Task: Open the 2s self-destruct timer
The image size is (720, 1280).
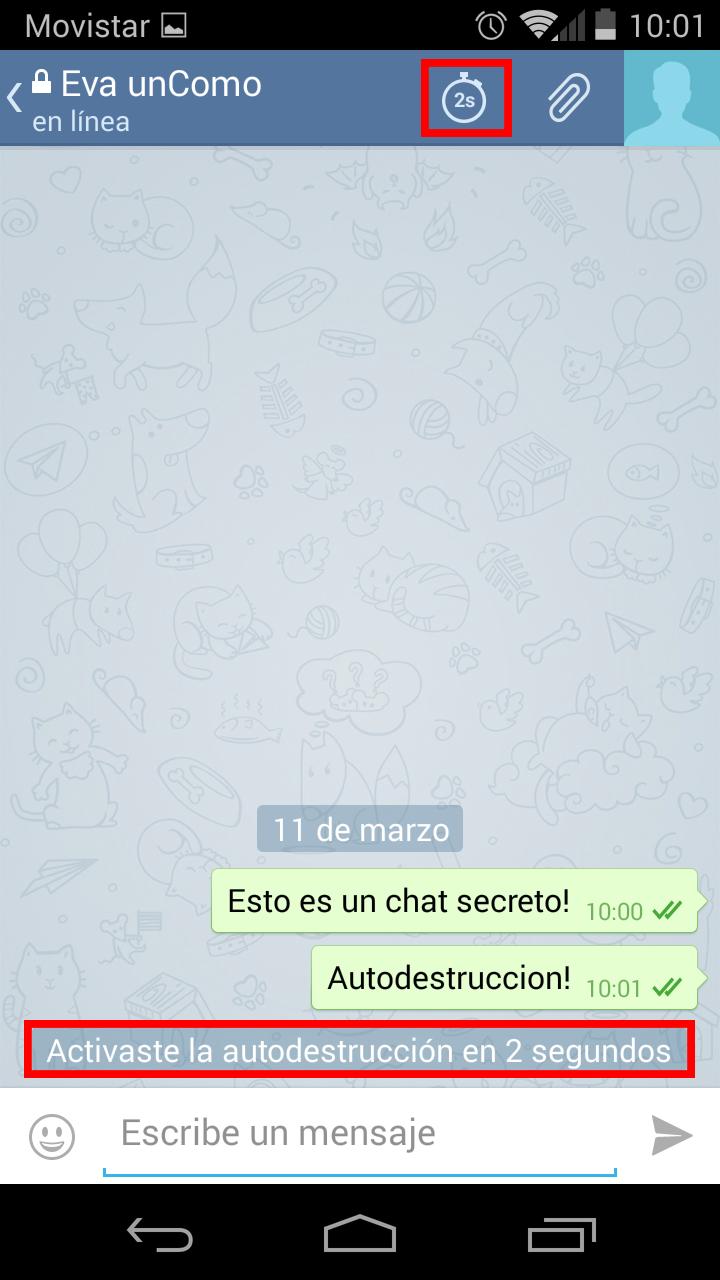Action: tap(464, 98)
